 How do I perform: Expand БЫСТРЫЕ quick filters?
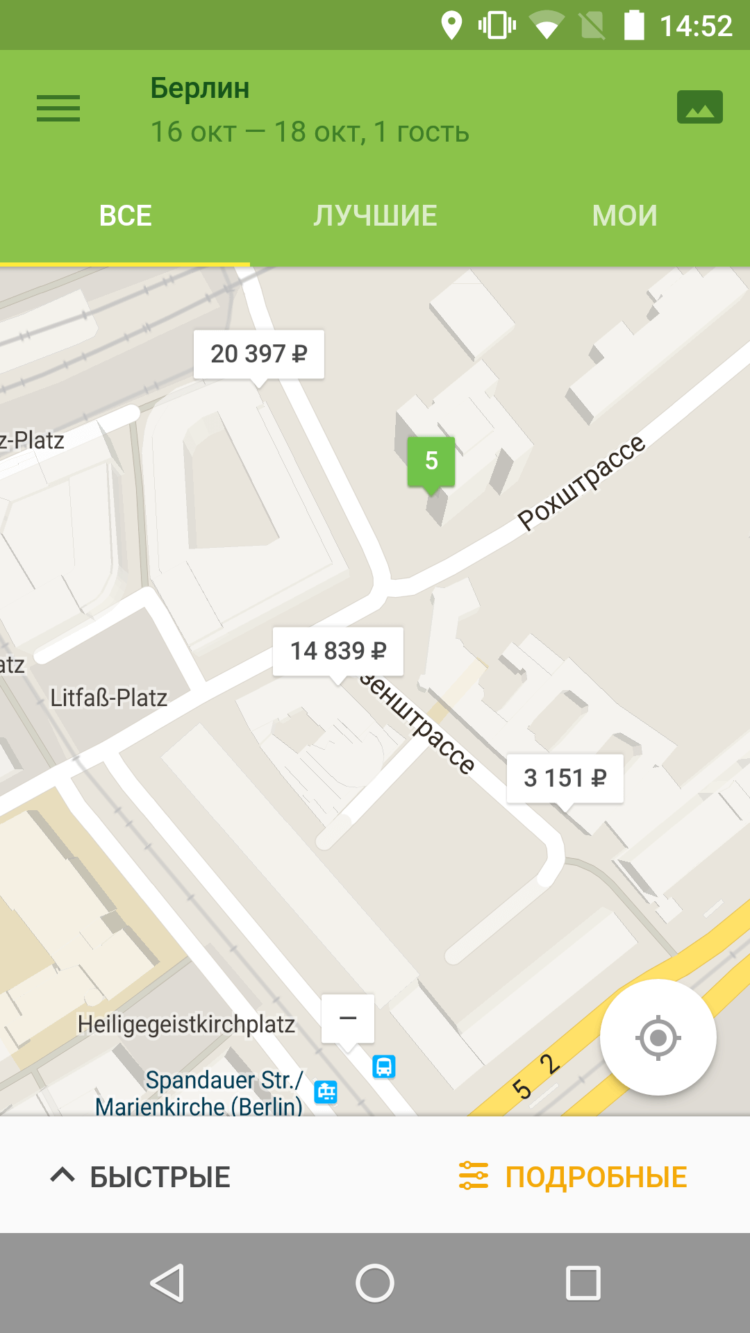pos(140,1176)
